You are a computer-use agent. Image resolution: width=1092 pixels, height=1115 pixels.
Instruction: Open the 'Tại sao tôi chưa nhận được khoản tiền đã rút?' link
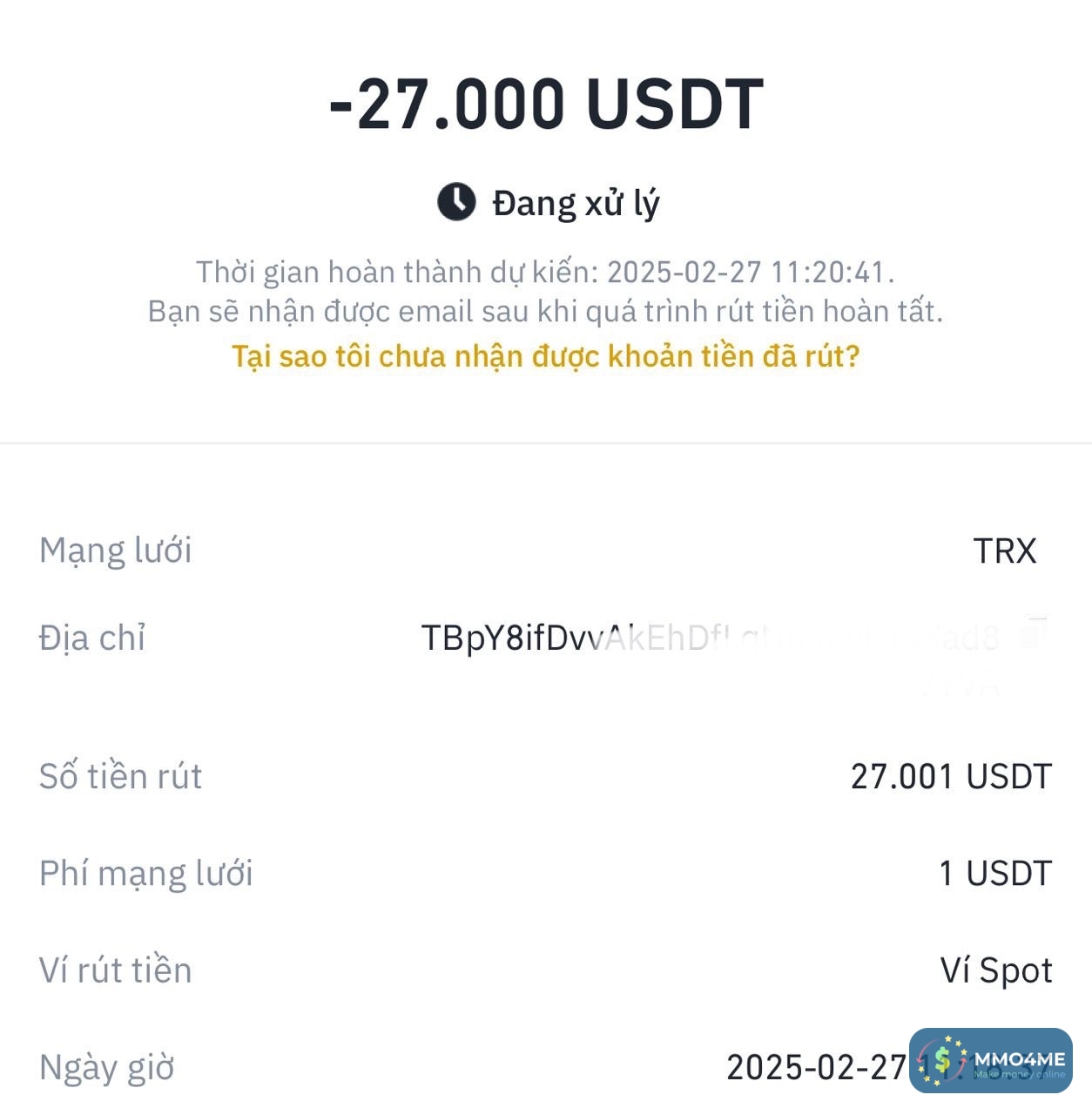pos(545,356)
